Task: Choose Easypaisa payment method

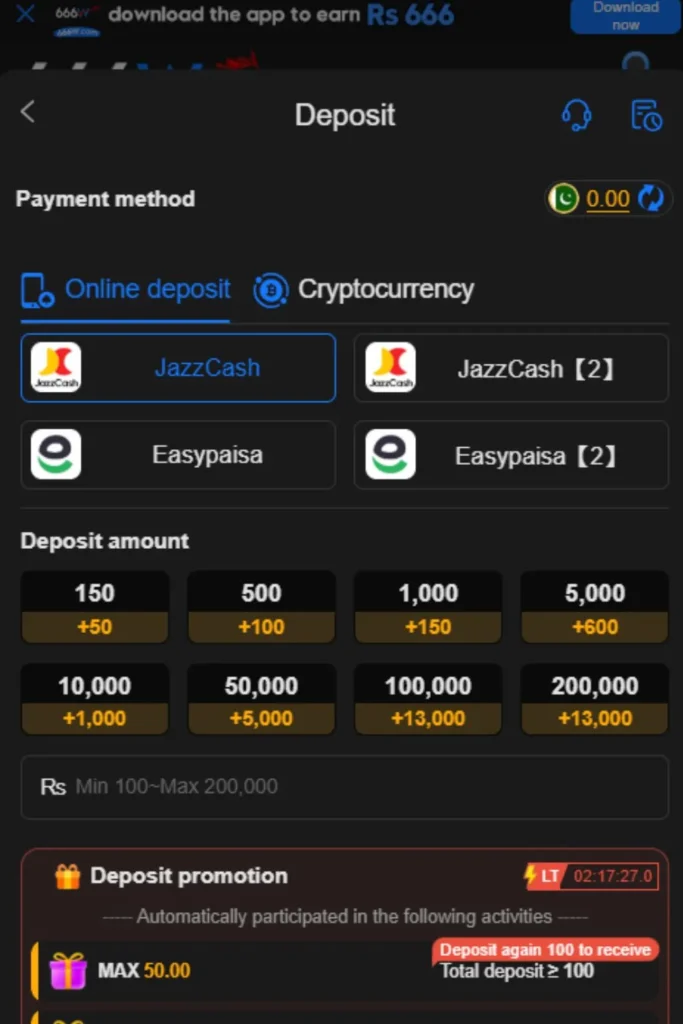Action: (178, 455)
